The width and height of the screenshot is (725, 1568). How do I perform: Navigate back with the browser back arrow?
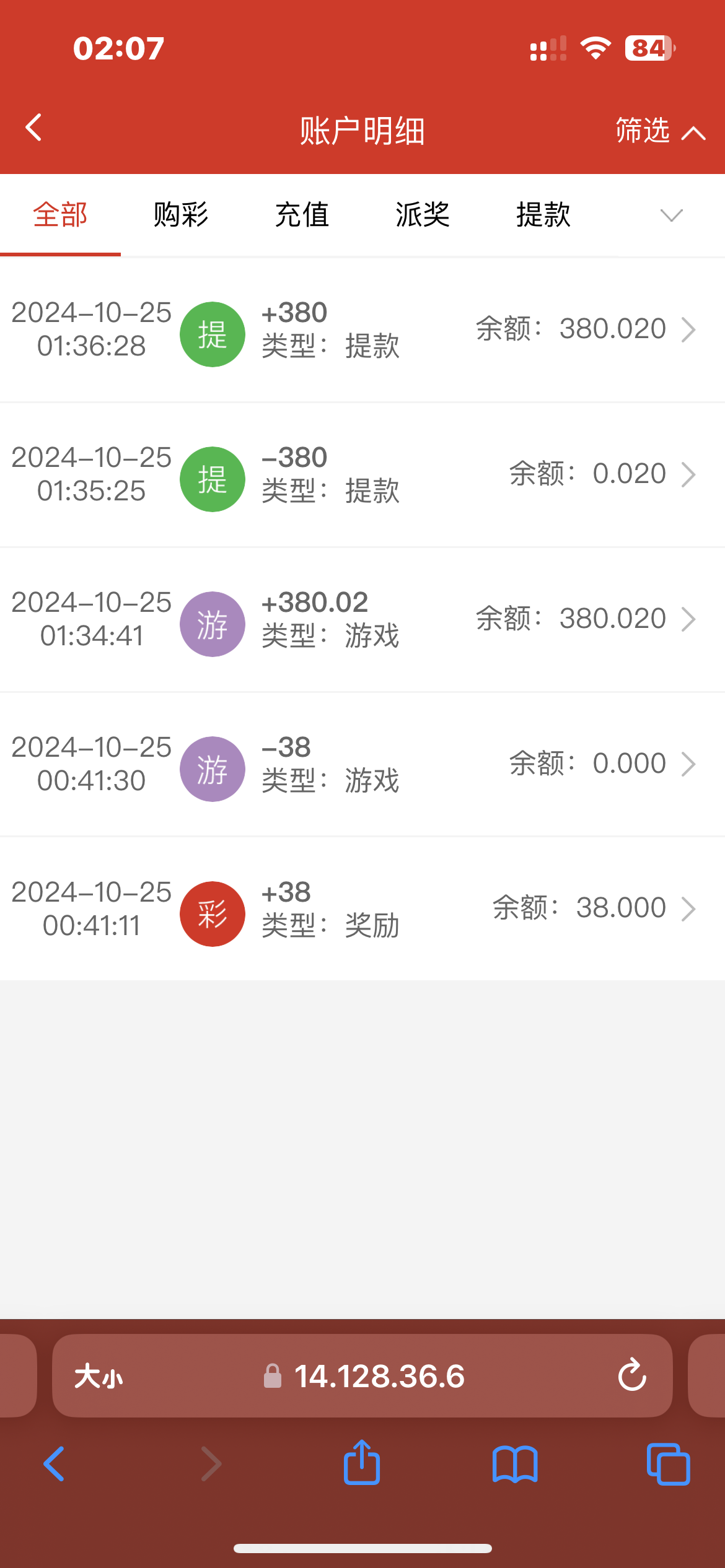coord(54,1464)
